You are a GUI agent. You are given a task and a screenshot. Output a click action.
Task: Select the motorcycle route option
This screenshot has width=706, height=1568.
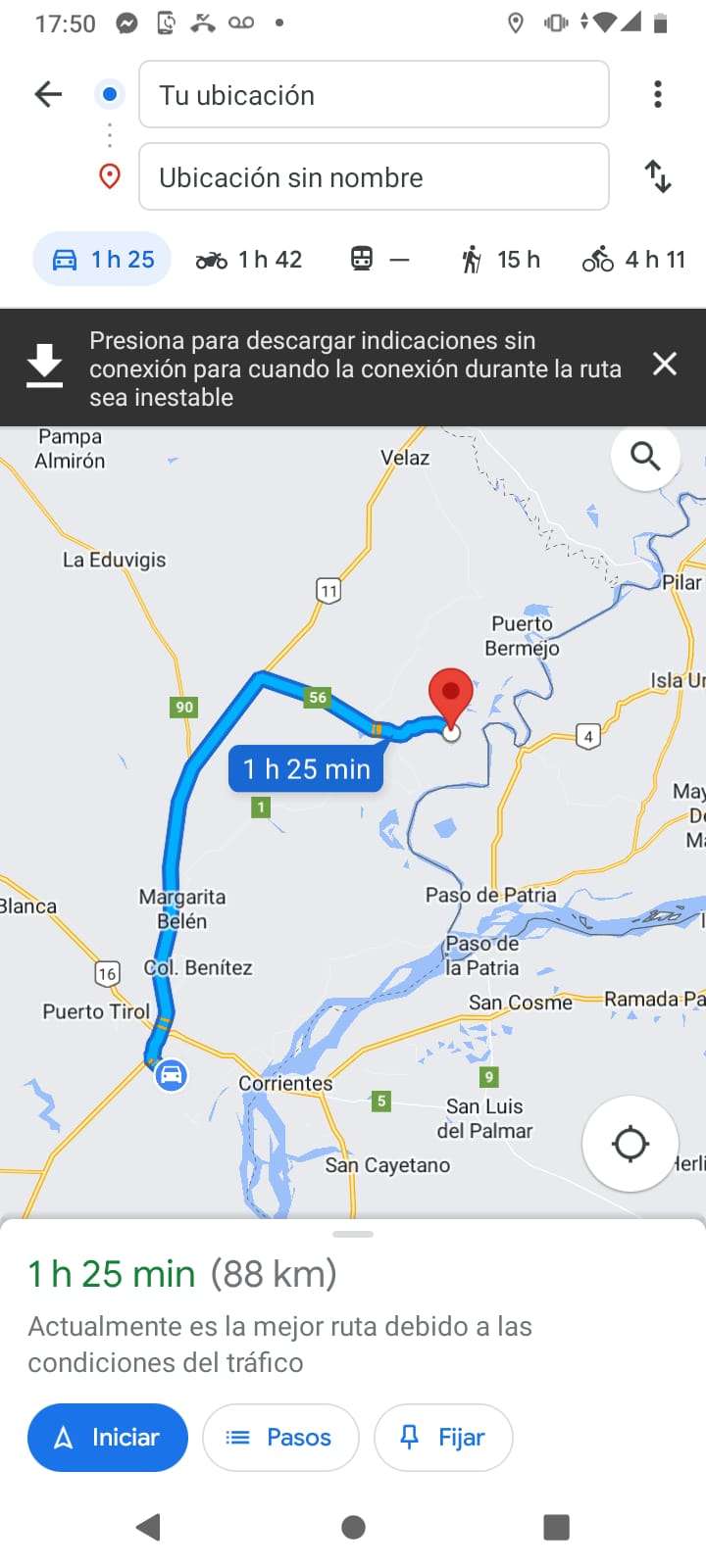coord(248,259)
